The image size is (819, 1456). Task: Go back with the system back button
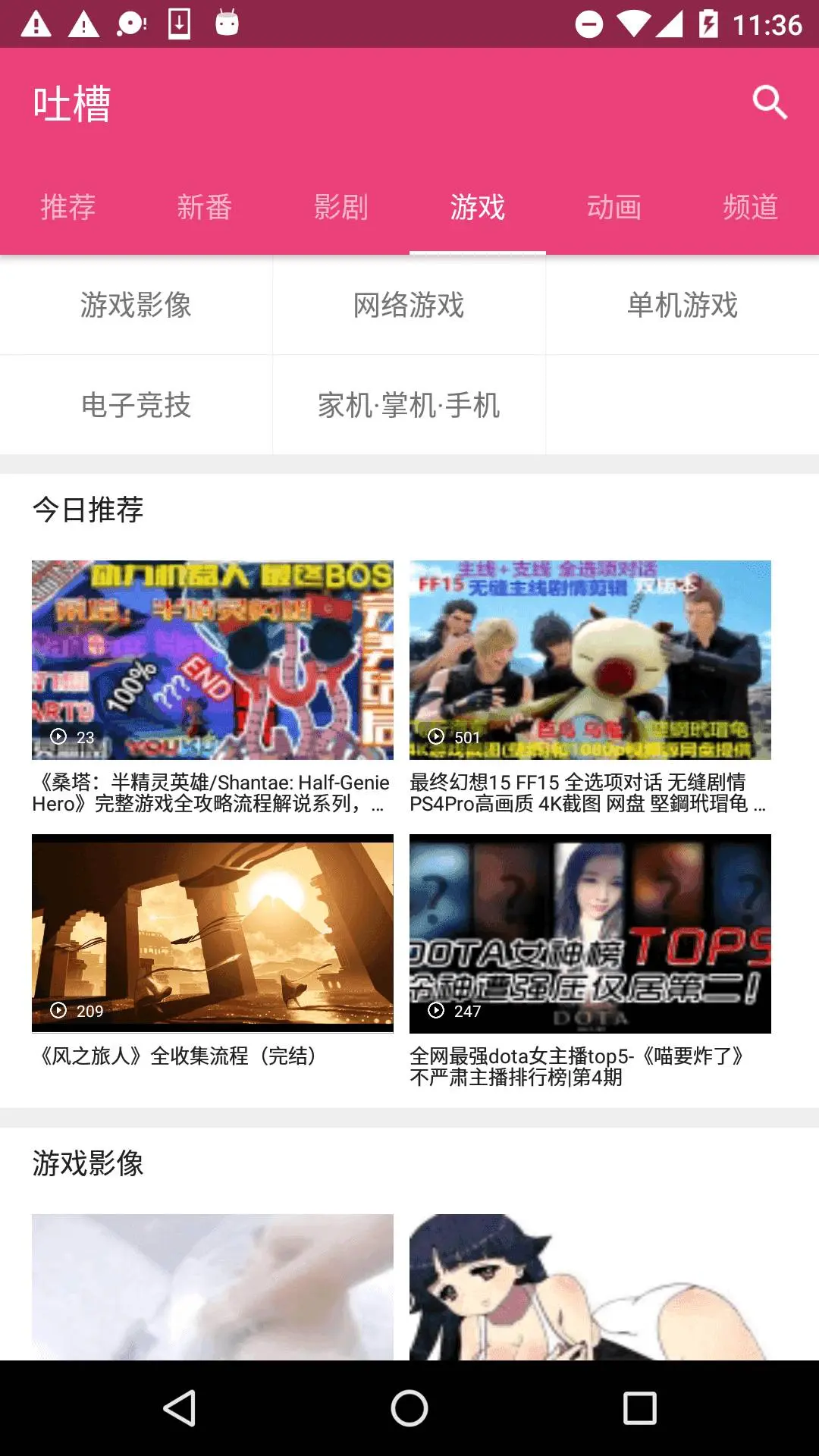(180, 1408)
